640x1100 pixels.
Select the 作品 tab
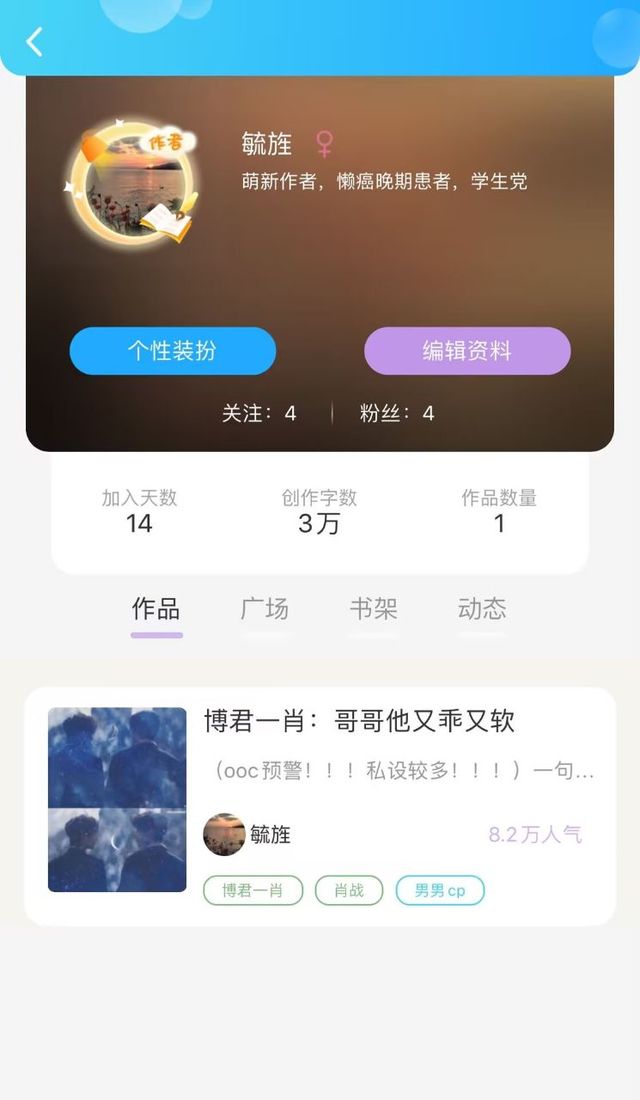pyautogui.click(x=156, y=609)
